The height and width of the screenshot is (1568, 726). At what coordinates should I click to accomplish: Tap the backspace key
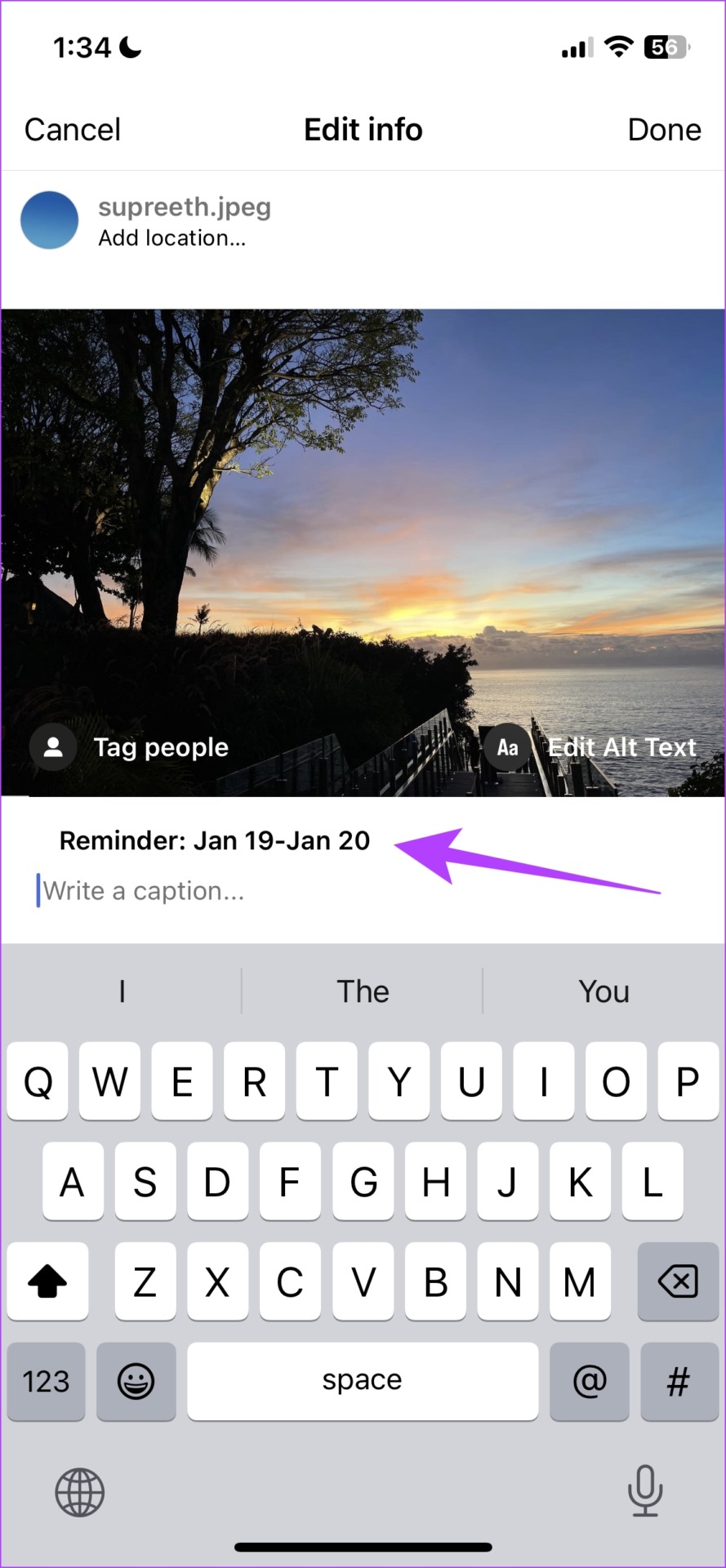[x=678, y=1281]
